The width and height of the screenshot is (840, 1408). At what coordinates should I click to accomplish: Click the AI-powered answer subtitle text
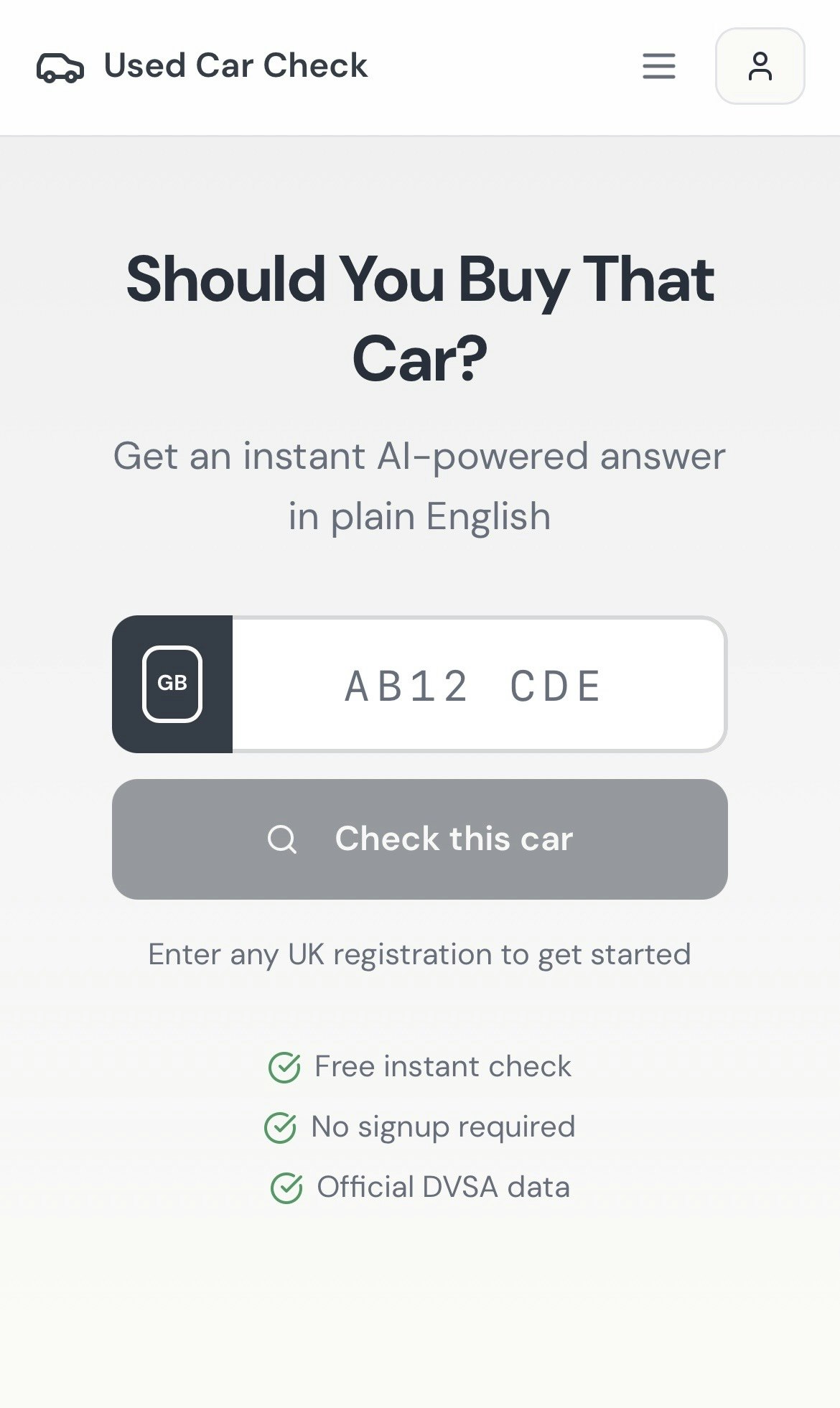pyautogui.click(x=420, y=484)
